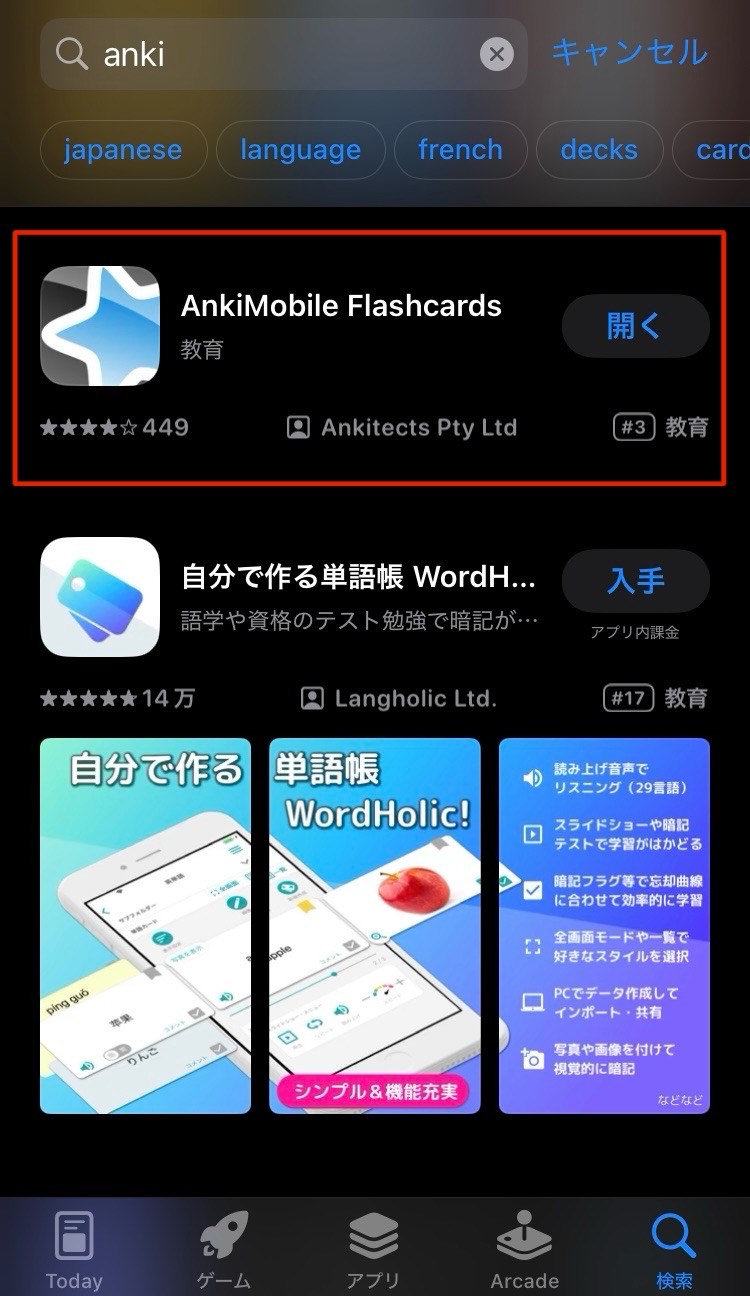
Task: Pick the decks suggestion chip
Action: click(599, 150)
